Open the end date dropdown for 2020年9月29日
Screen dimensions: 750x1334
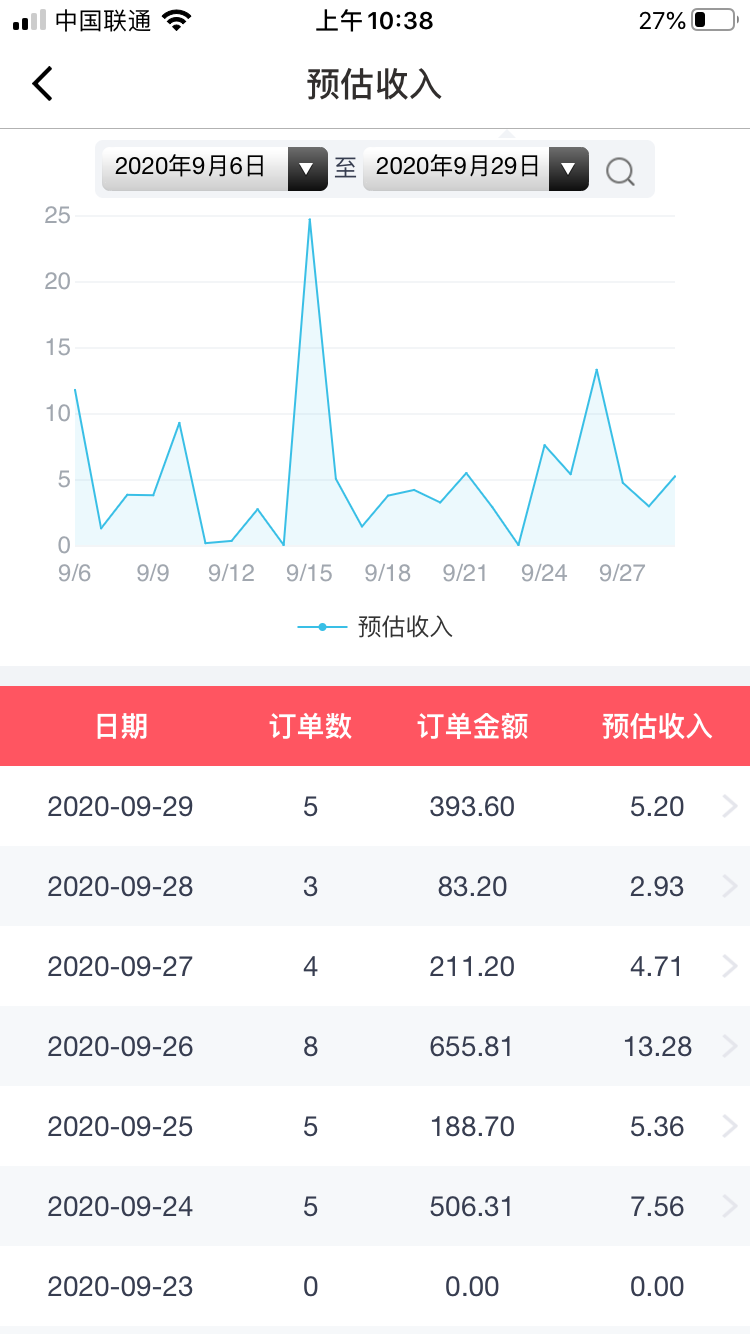click(x=568, y=169)
